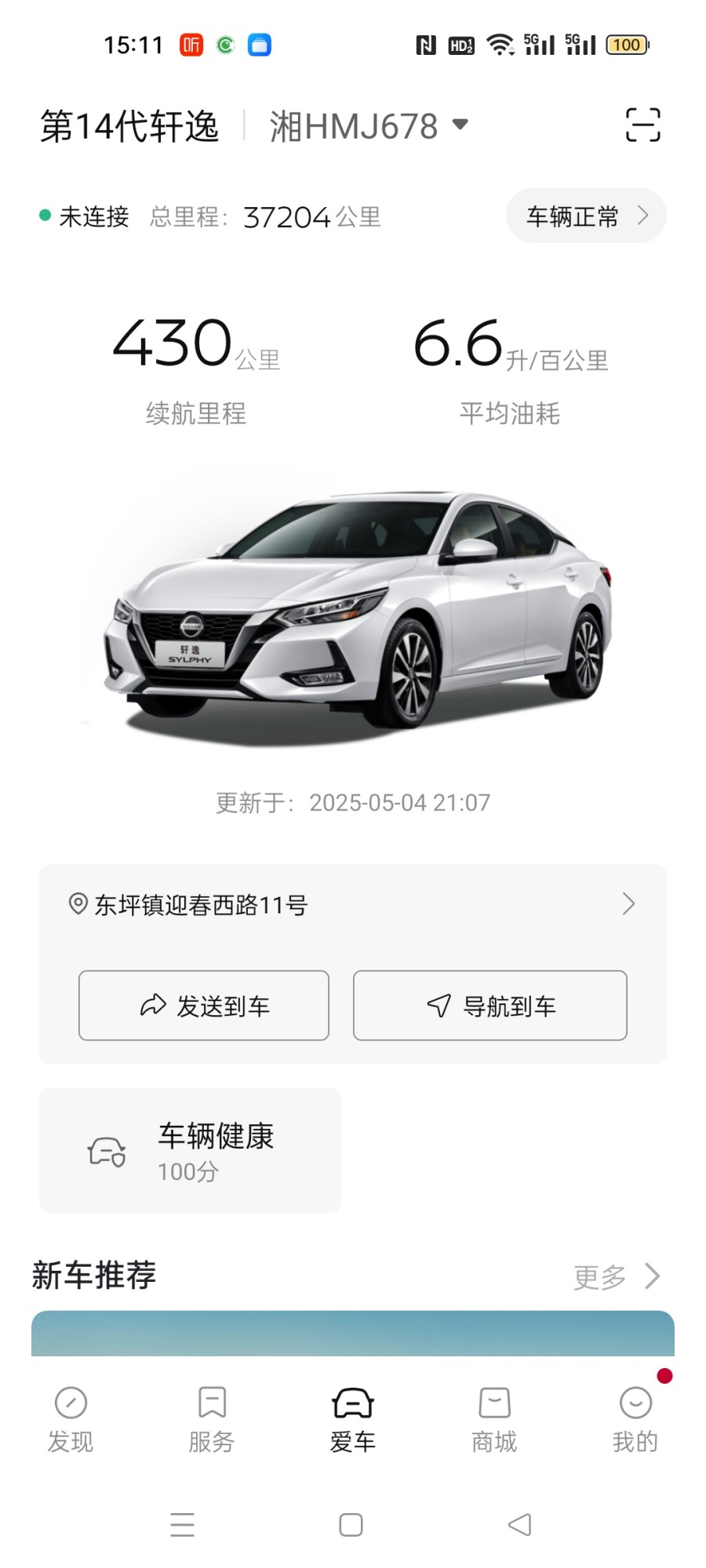Image resolution: width=706 pixels, height=1568 pixels.
Task: Open the 车辆正常 vehicle status
Action: 586,216
